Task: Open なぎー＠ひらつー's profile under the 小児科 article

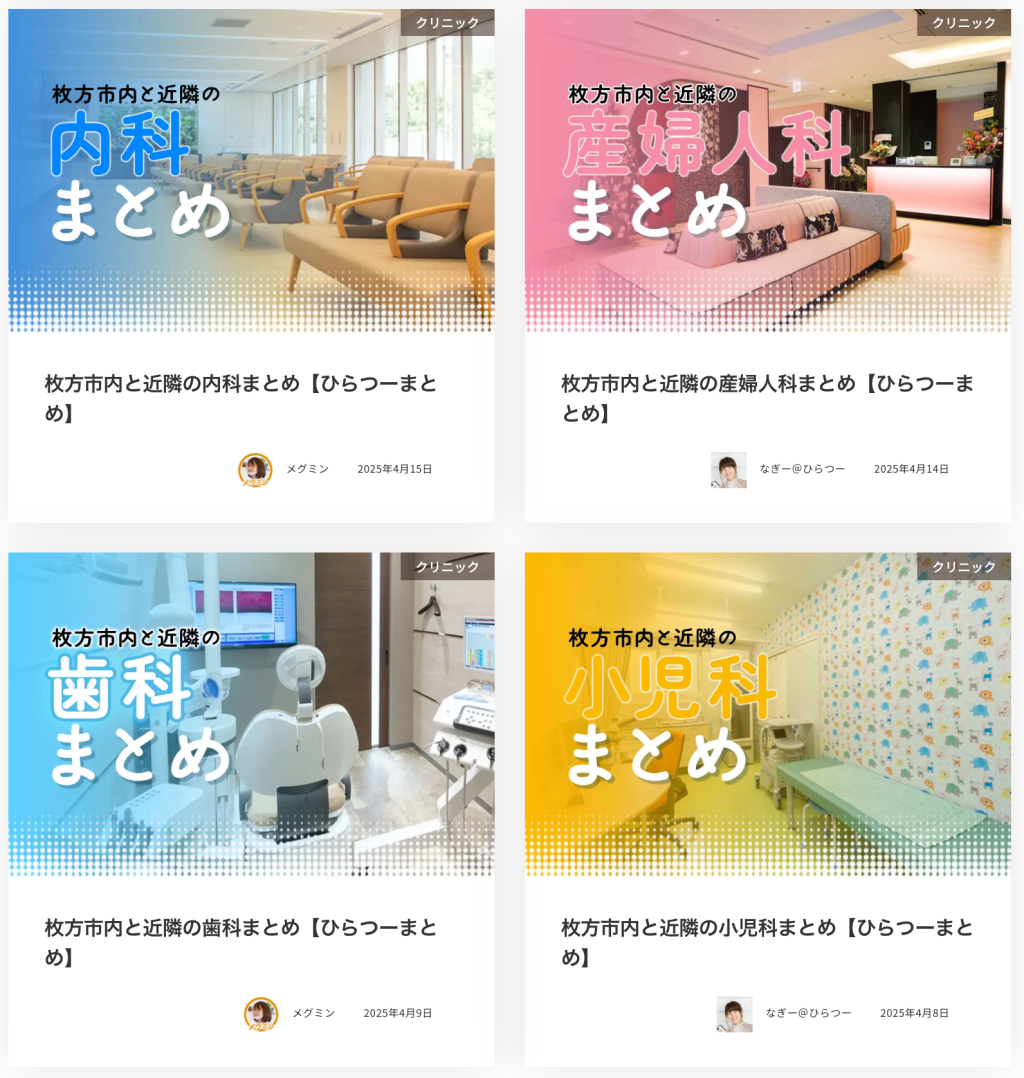Action: coord(807,1013)
